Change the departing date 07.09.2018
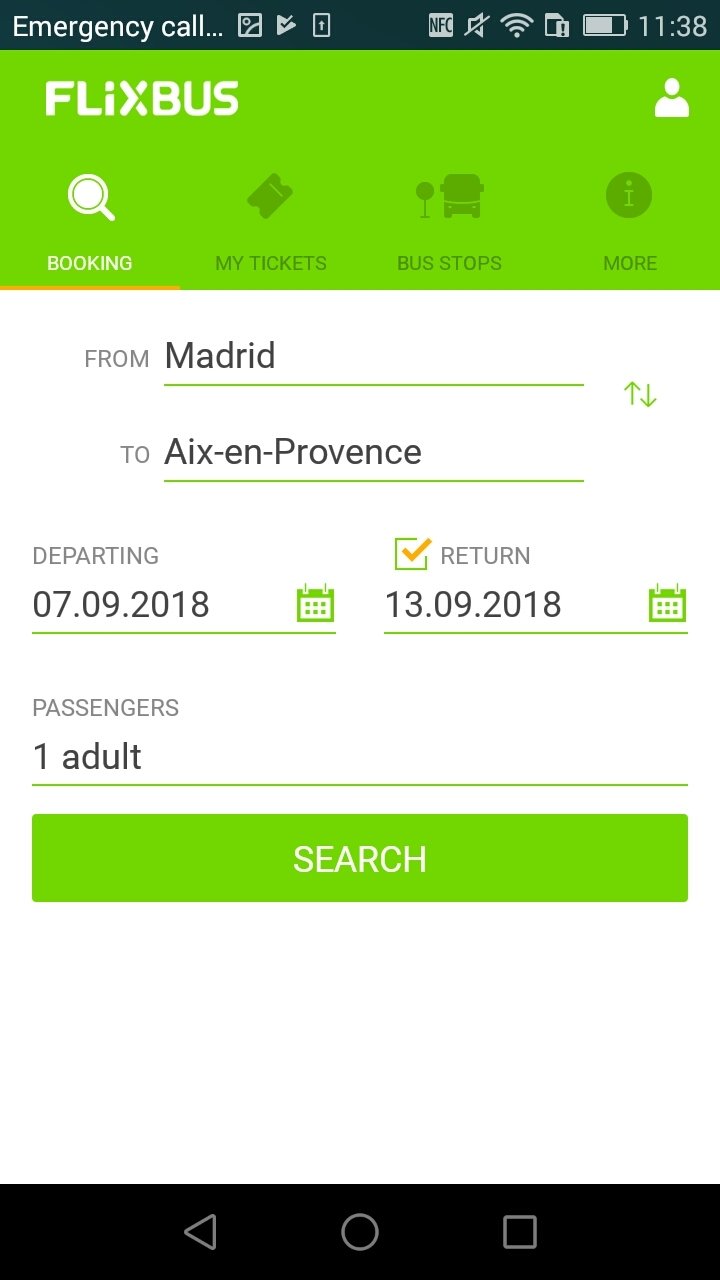Viewport: 720px width, 1280px height. click(184, 605)
